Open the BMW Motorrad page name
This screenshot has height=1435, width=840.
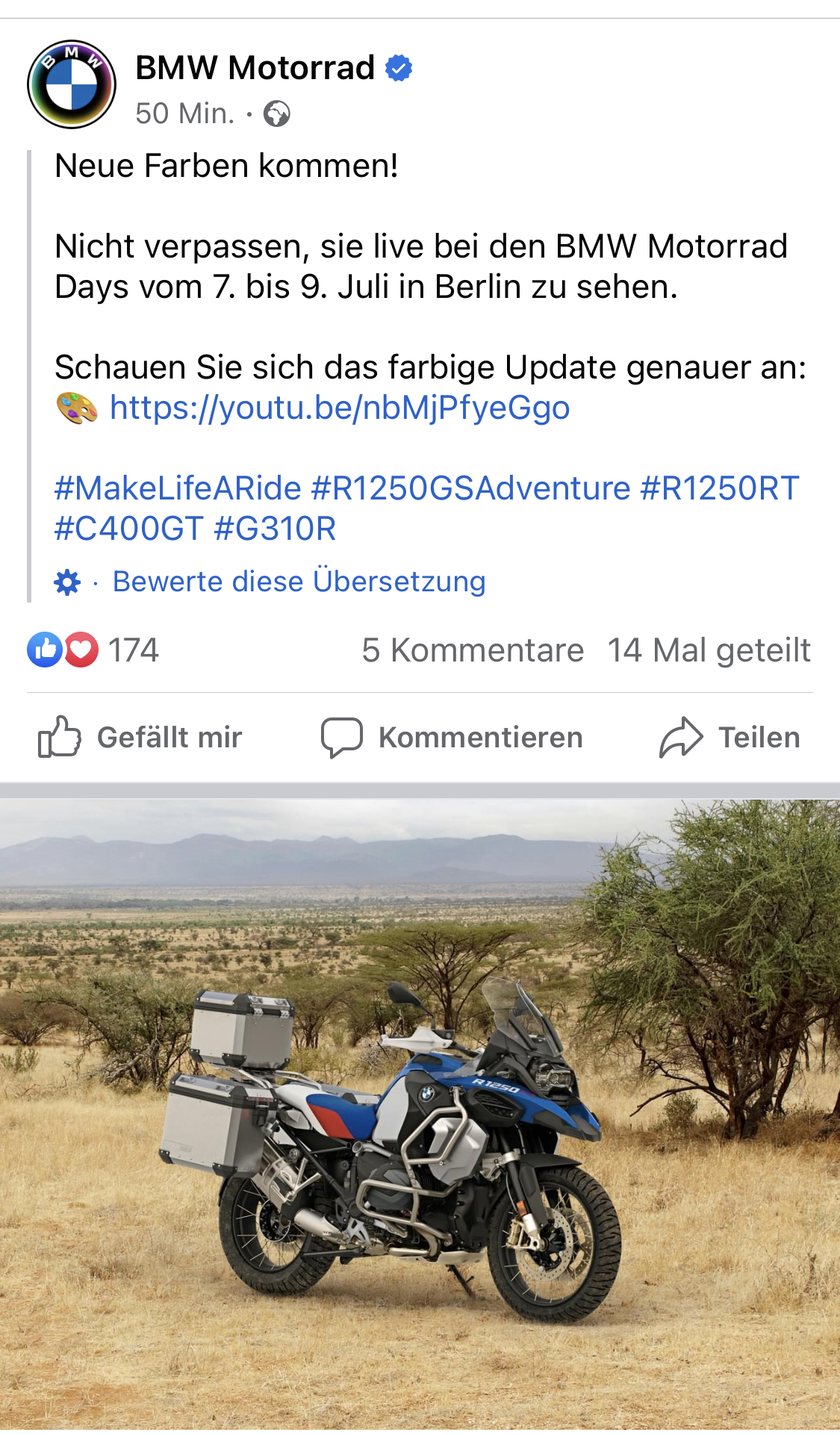[255, 68]
